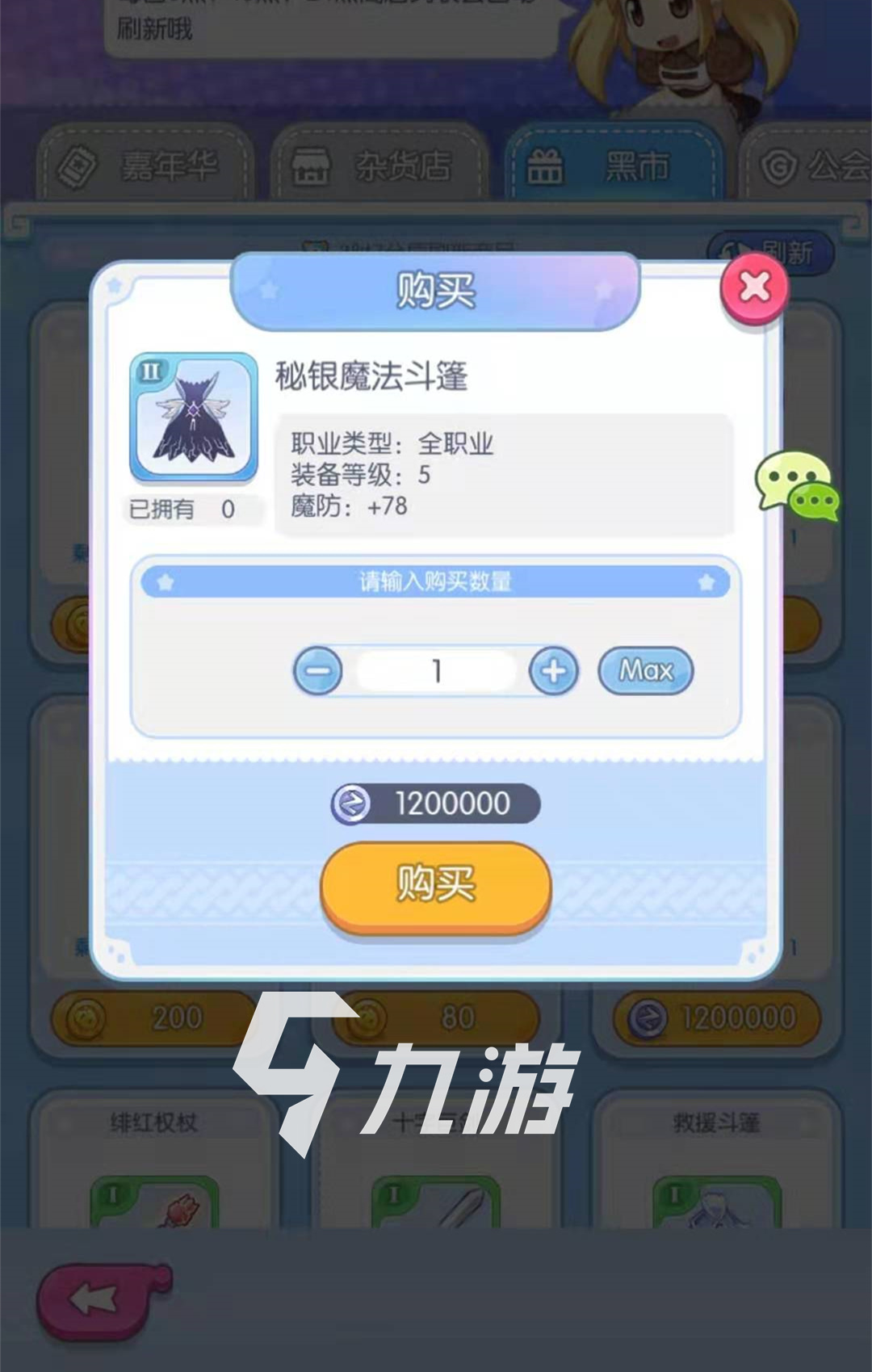Viewport: 872px width, 1372px height.
Task: Open the chat bubble icon
Action: click(796, 487)
